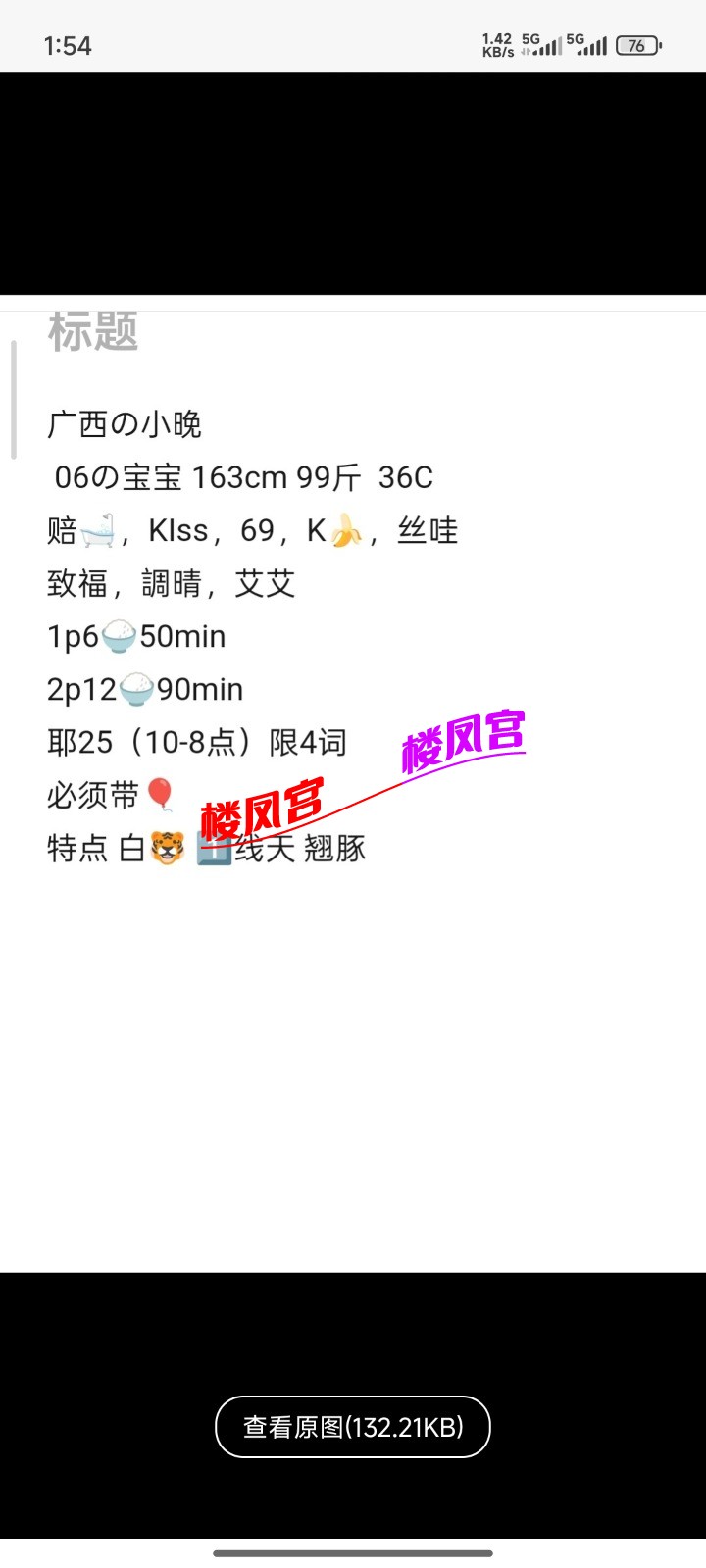Tap the second 5G network icon
Viewport: 706px width, 1568px height.
(x=588, y=43)
